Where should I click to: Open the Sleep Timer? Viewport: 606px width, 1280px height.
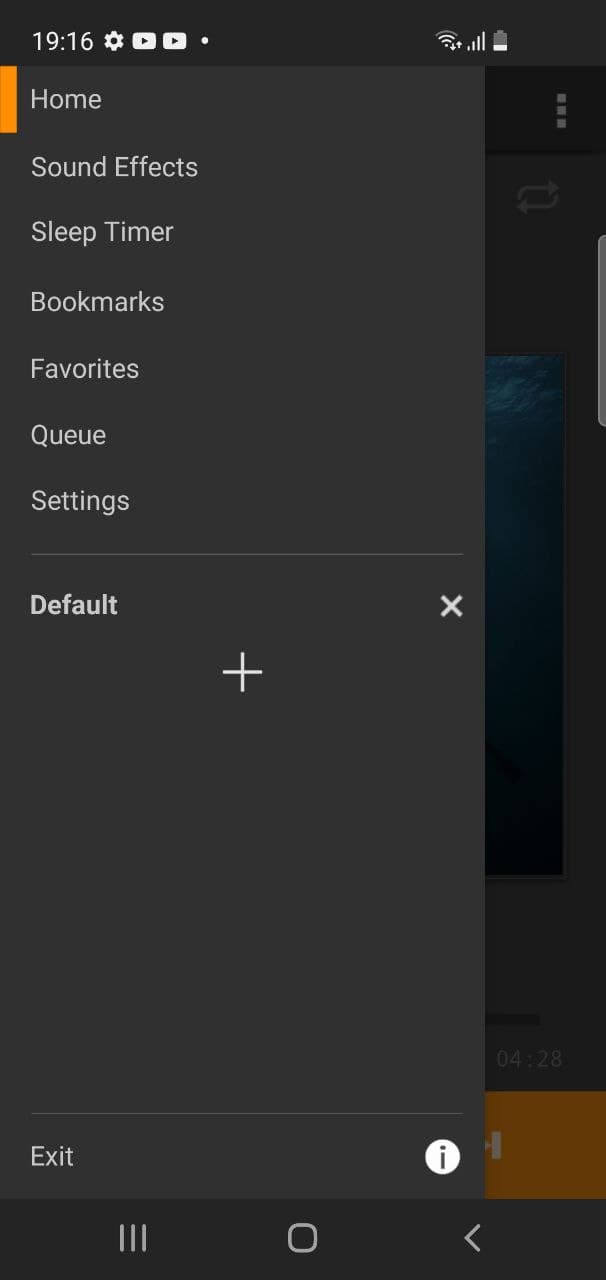(x=102, y=232)
